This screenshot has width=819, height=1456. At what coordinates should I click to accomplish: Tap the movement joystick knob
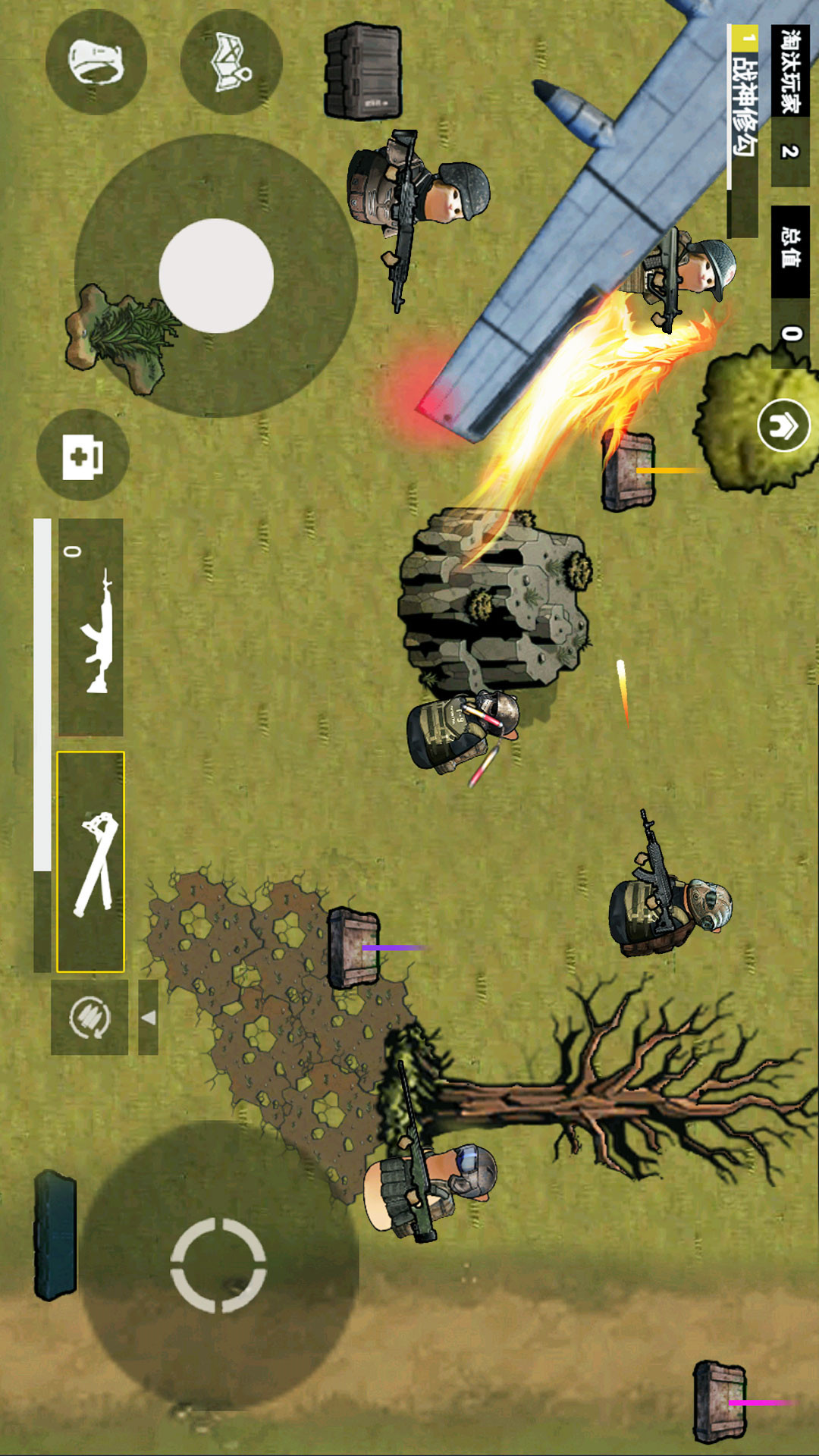[216, 276]
